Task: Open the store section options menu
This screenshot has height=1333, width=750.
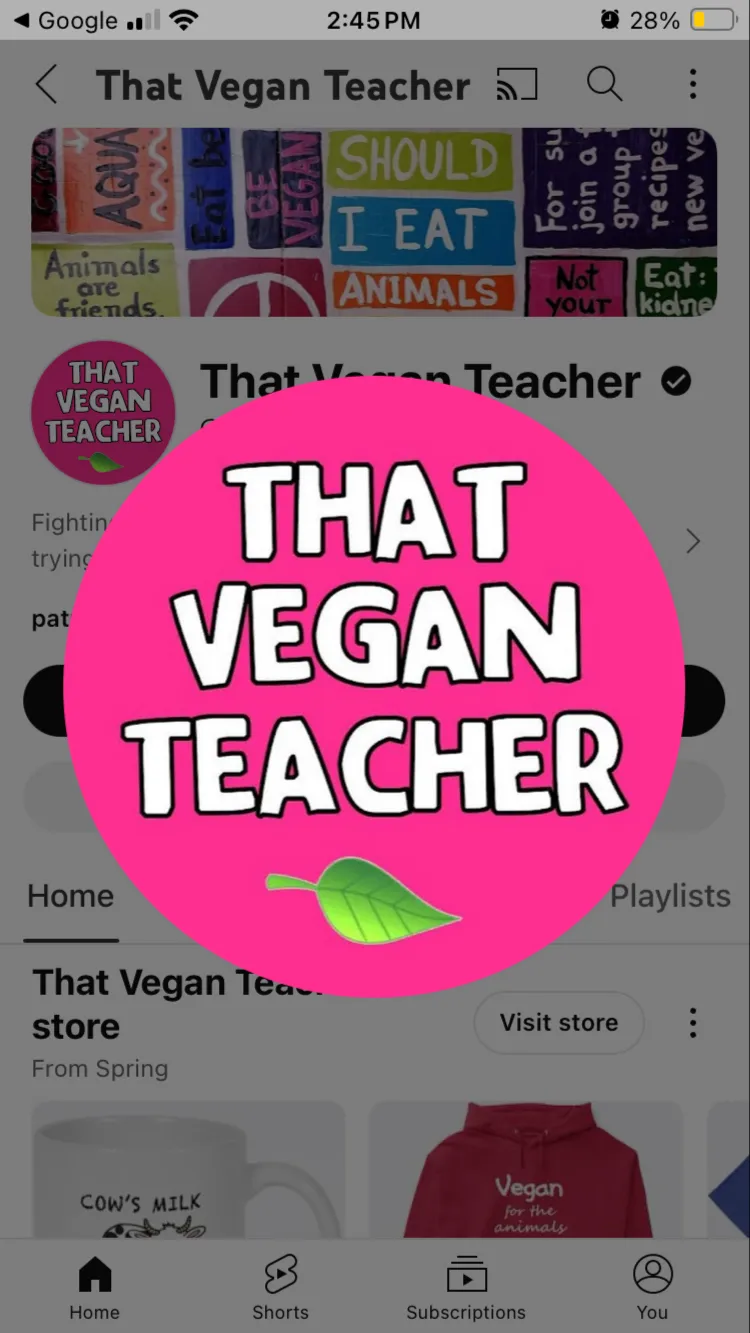Action: 692,1023
